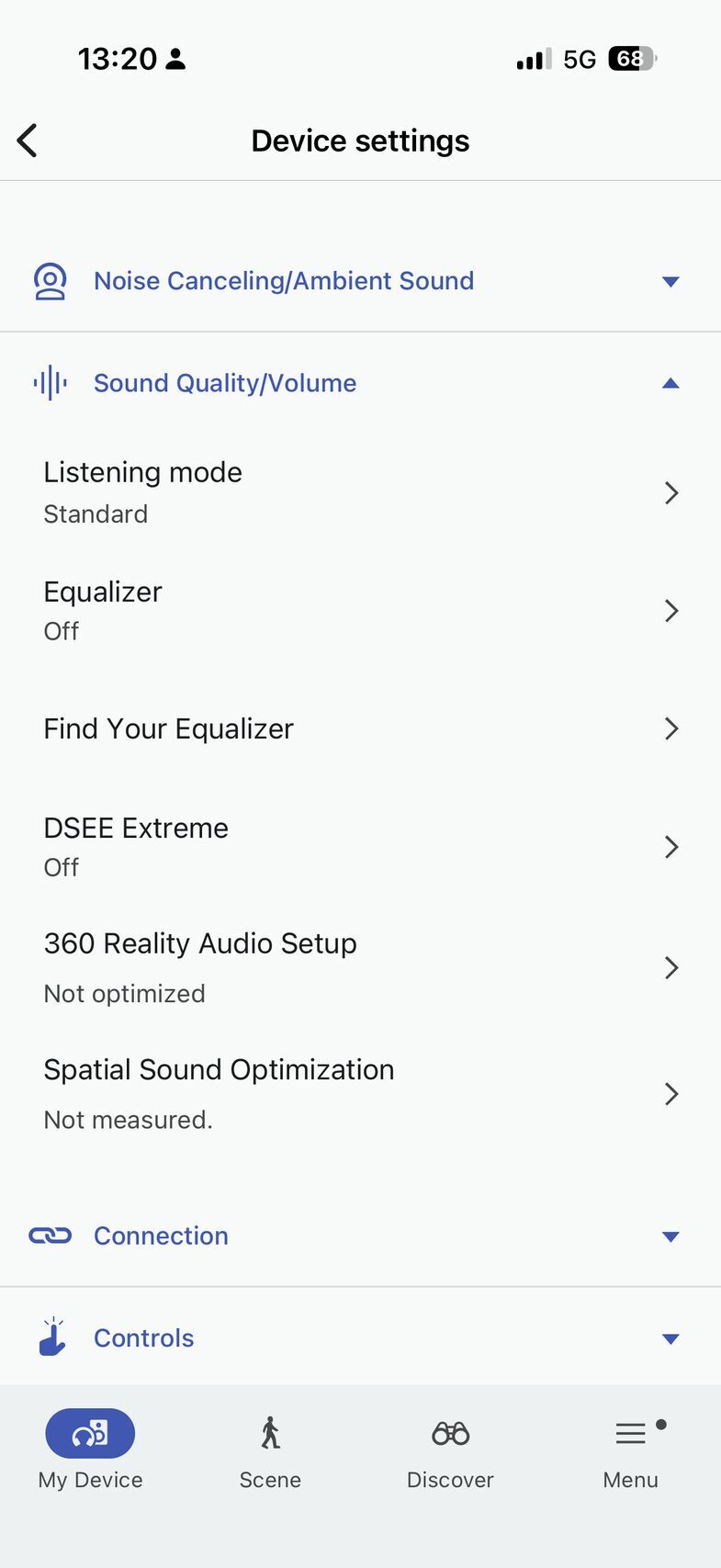Screen dimensions: 721x1568
Task: Expand the Controls section
Action: tap(358, 1338)
